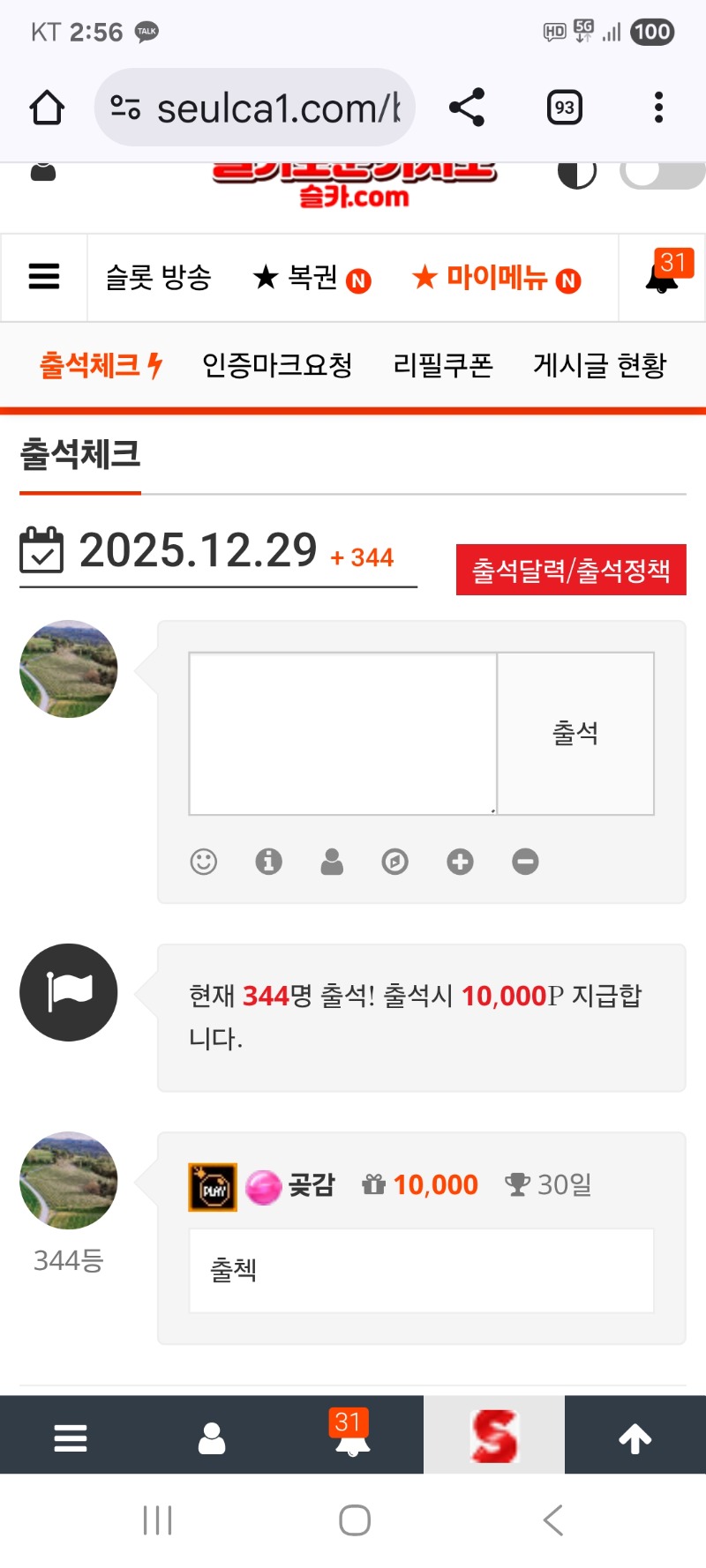Tap the seulca1.com address bar
The width and height of the screenshot is (706, 1568).
(265, 108)
